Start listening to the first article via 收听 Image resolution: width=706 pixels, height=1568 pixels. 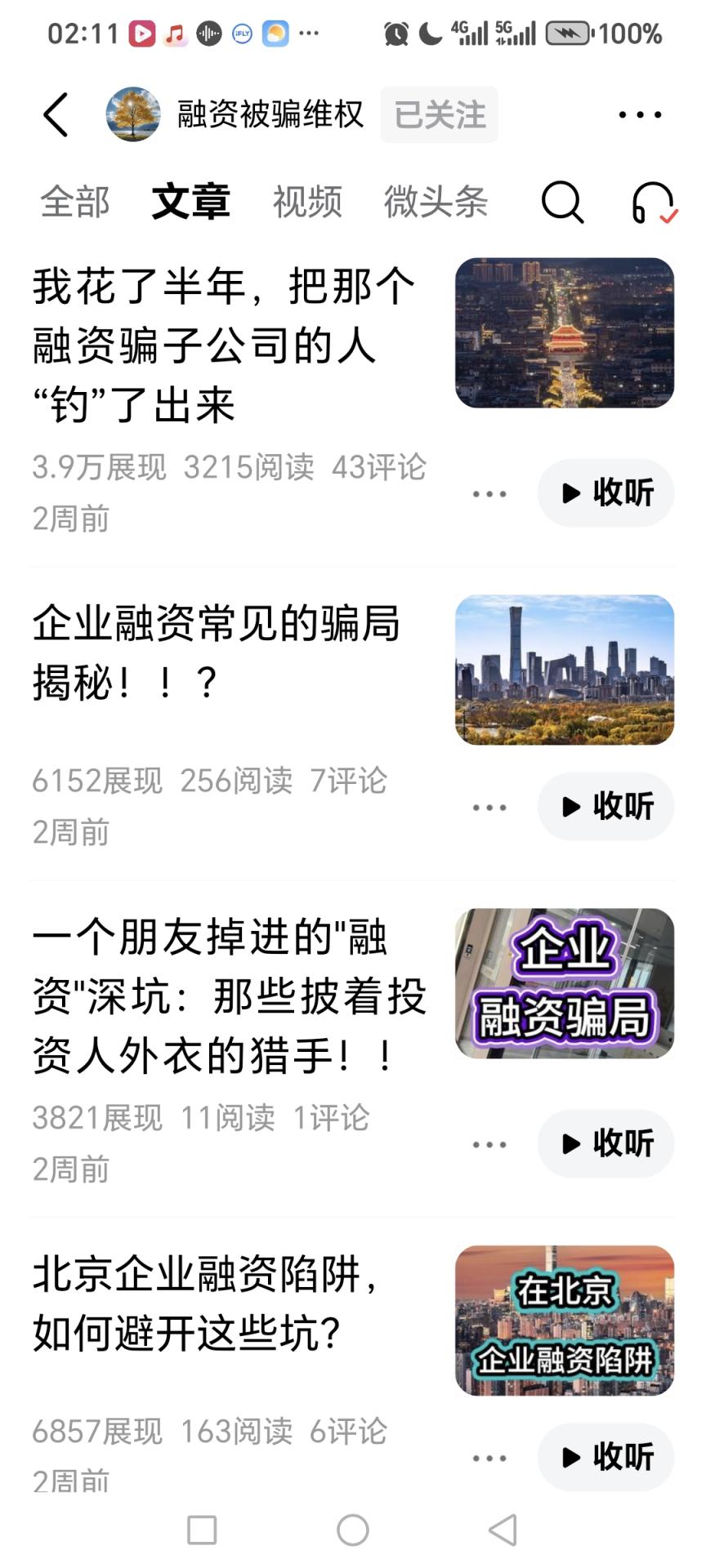click(605, 493)
